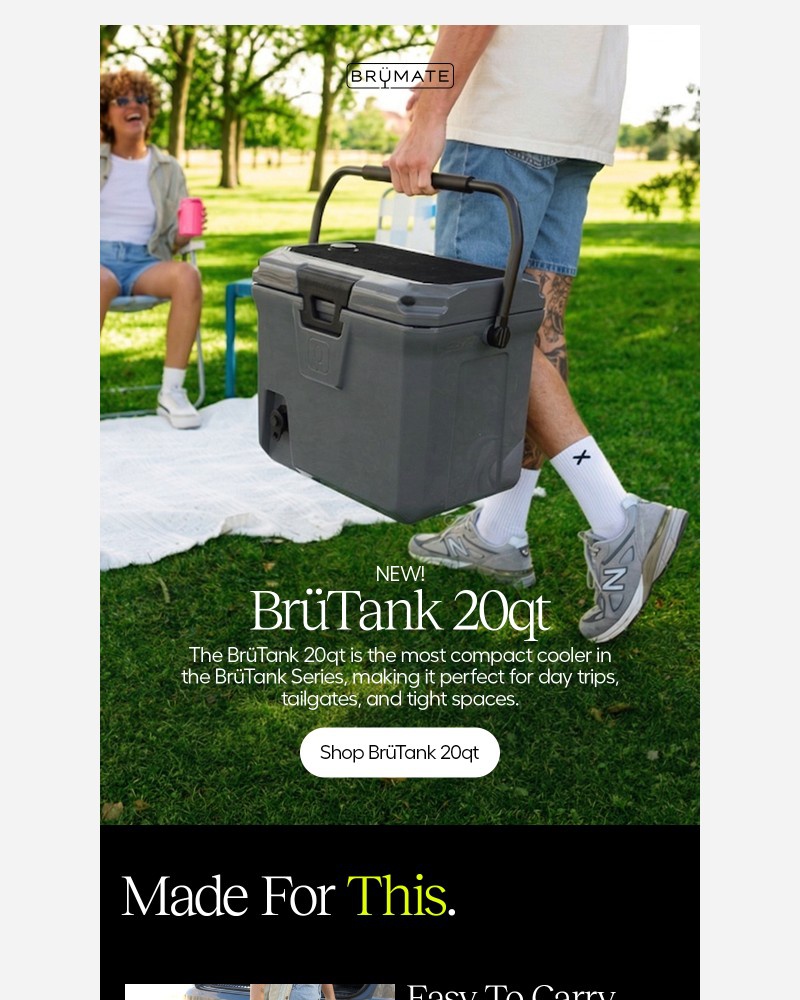
Task: Select the NEW! announcement label
Action: pos(400,573)
